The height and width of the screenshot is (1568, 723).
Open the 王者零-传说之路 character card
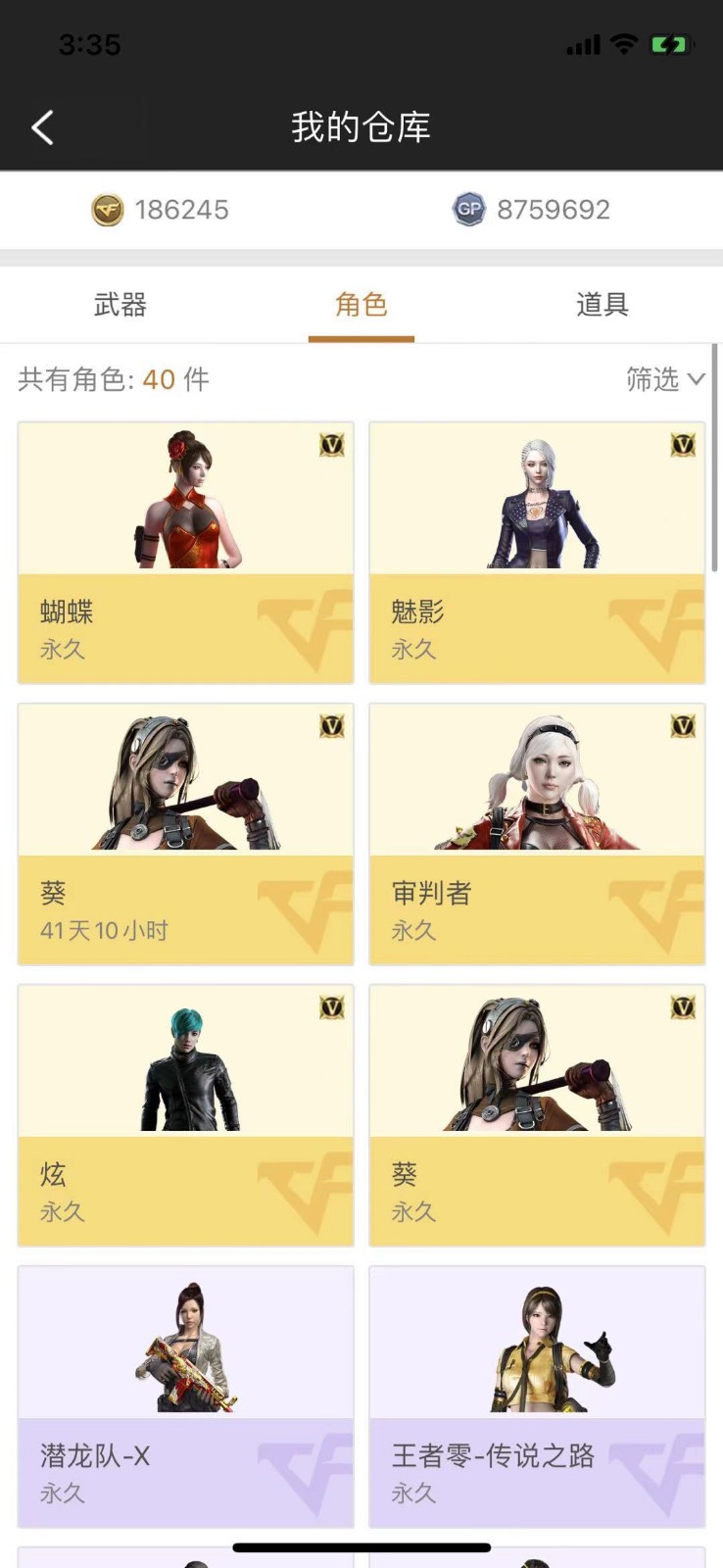537,1396
